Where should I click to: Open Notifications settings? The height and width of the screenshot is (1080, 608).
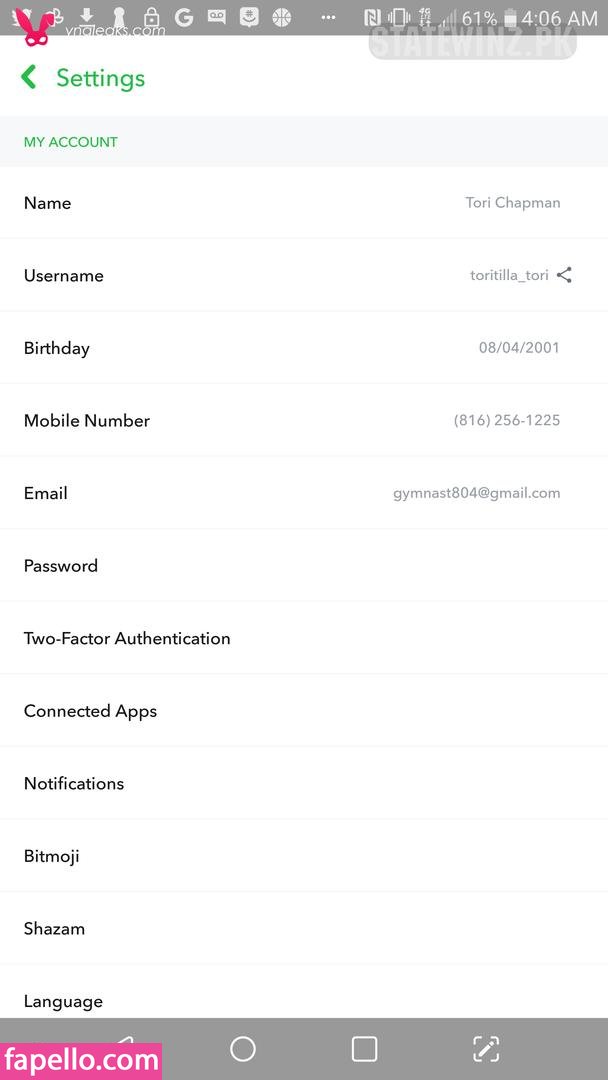[304, 783]
